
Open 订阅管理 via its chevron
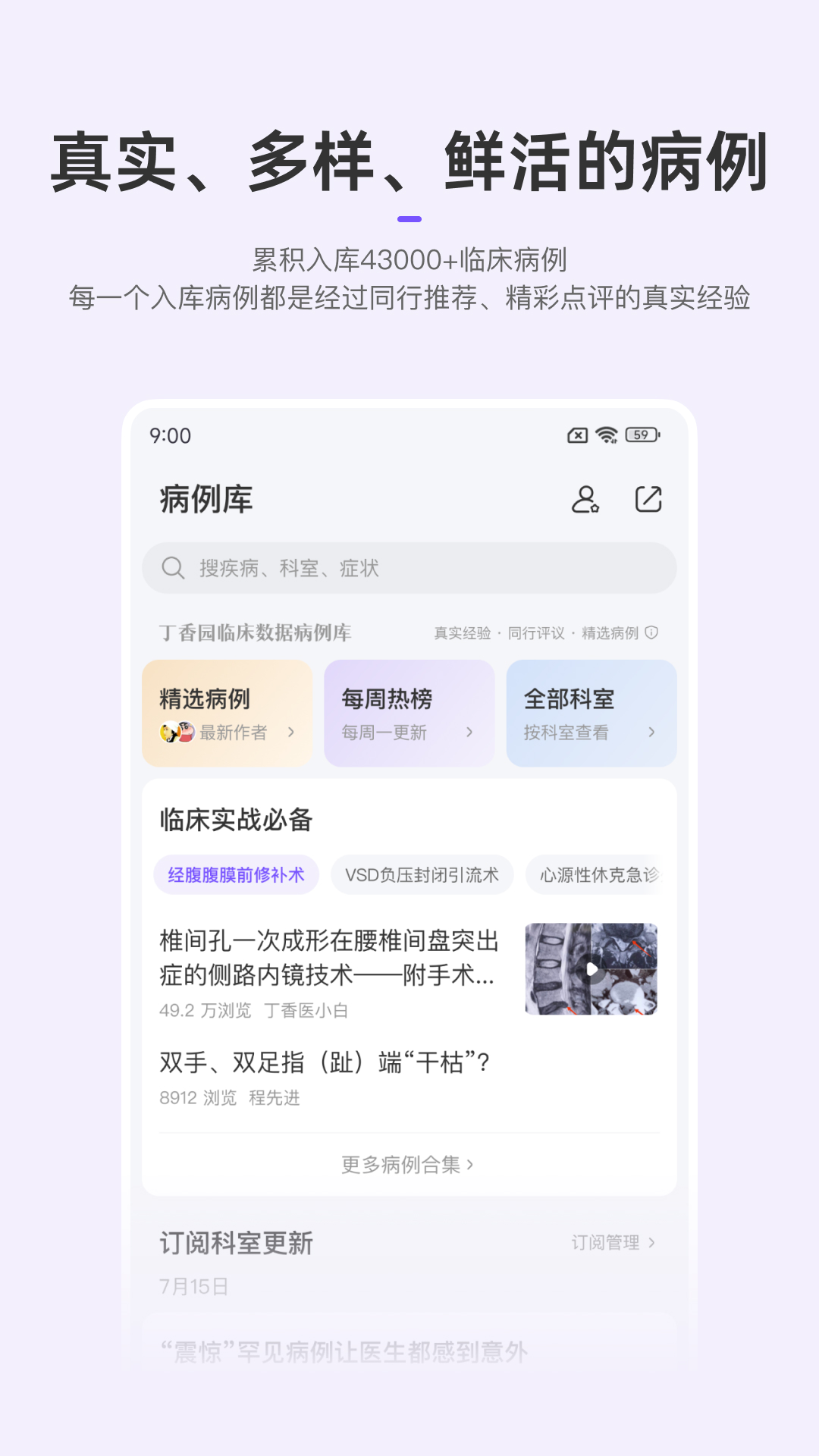652,1243
